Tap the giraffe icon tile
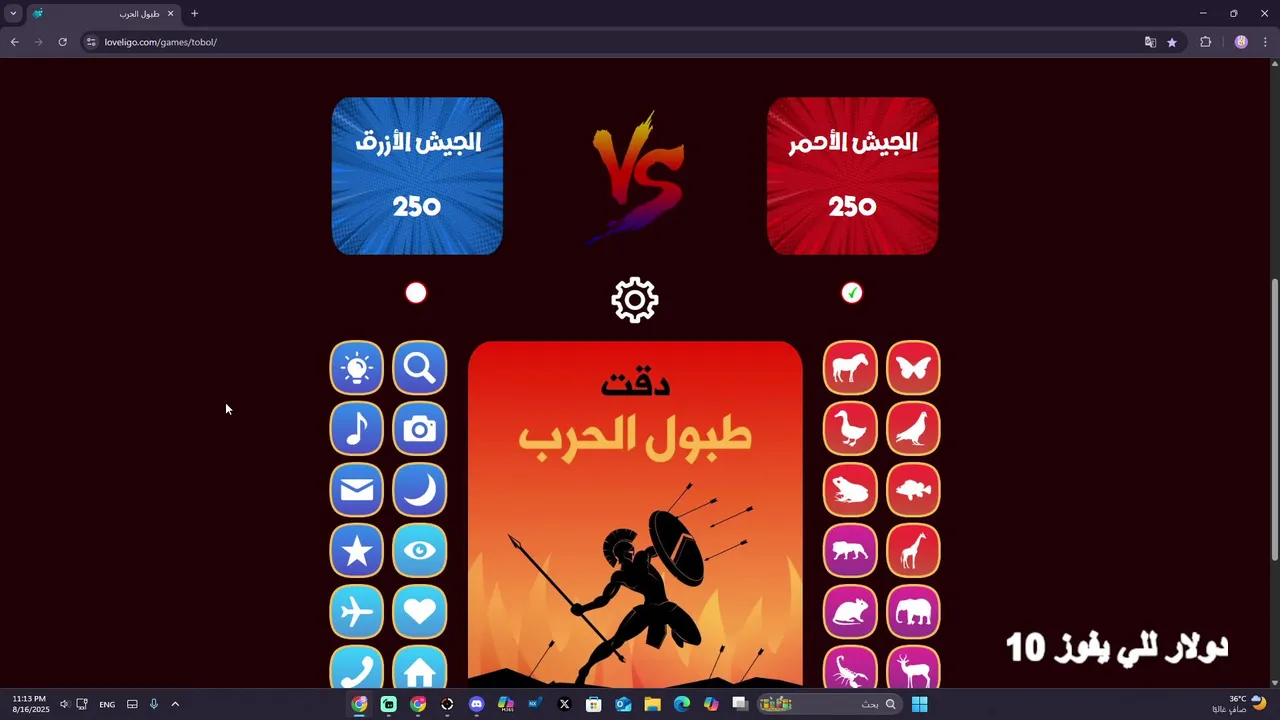This screenshot has height=720, width=1280. (x=913, y=551)
